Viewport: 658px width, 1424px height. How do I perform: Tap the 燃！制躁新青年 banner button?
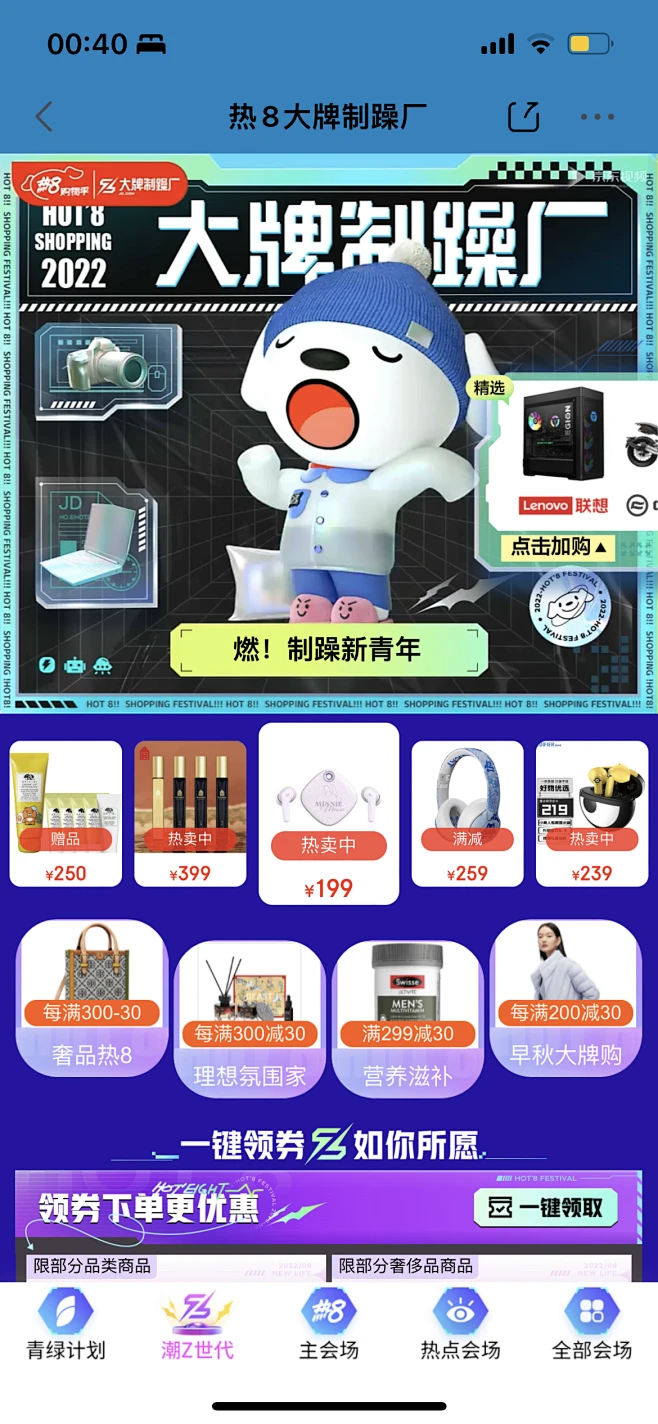pos(328,650)
